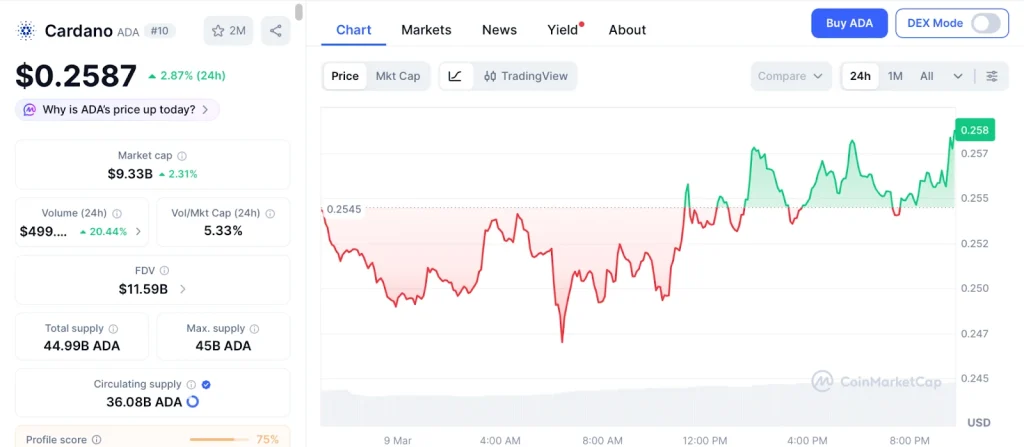Show info for Market cap

point(182,156)
